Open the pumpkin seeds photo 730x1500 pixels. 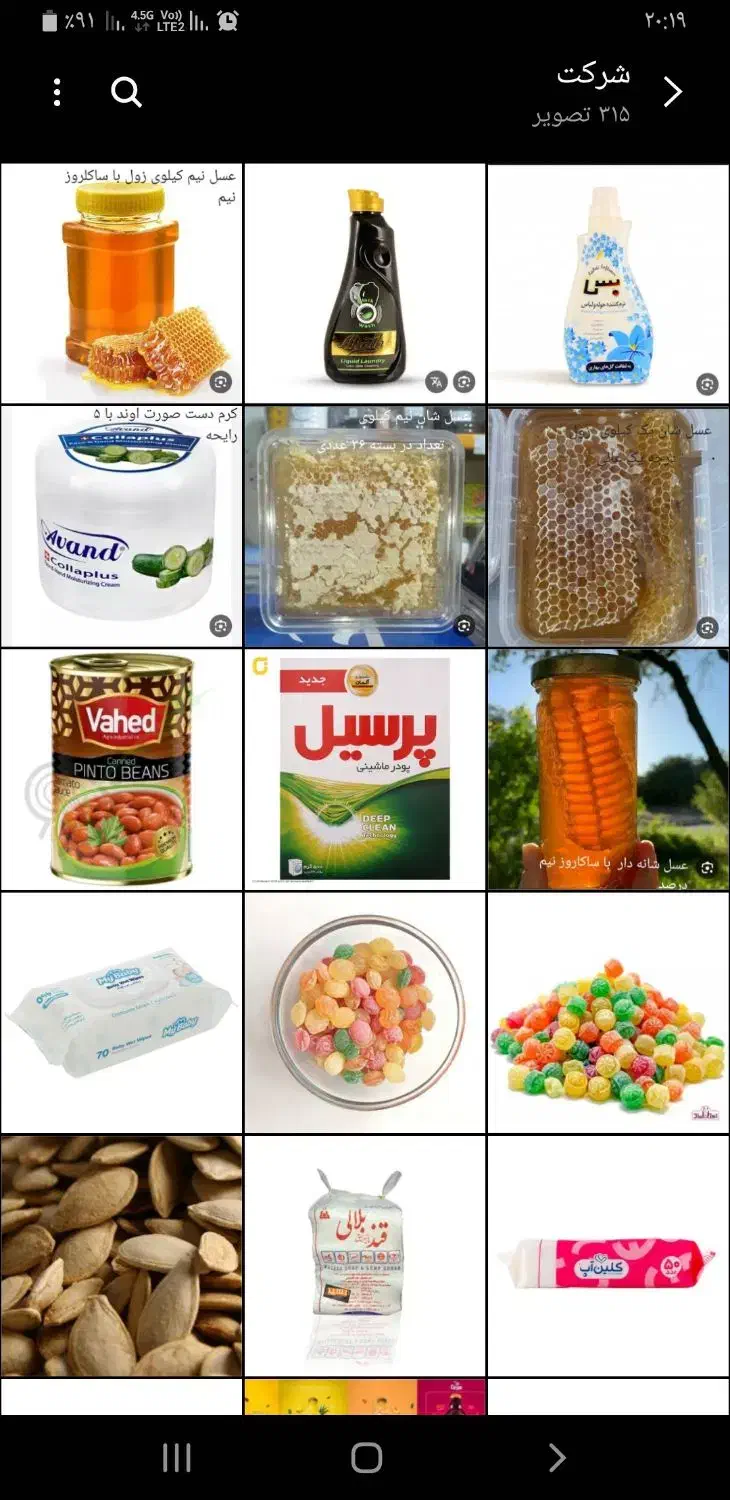tap(122, 1255)
